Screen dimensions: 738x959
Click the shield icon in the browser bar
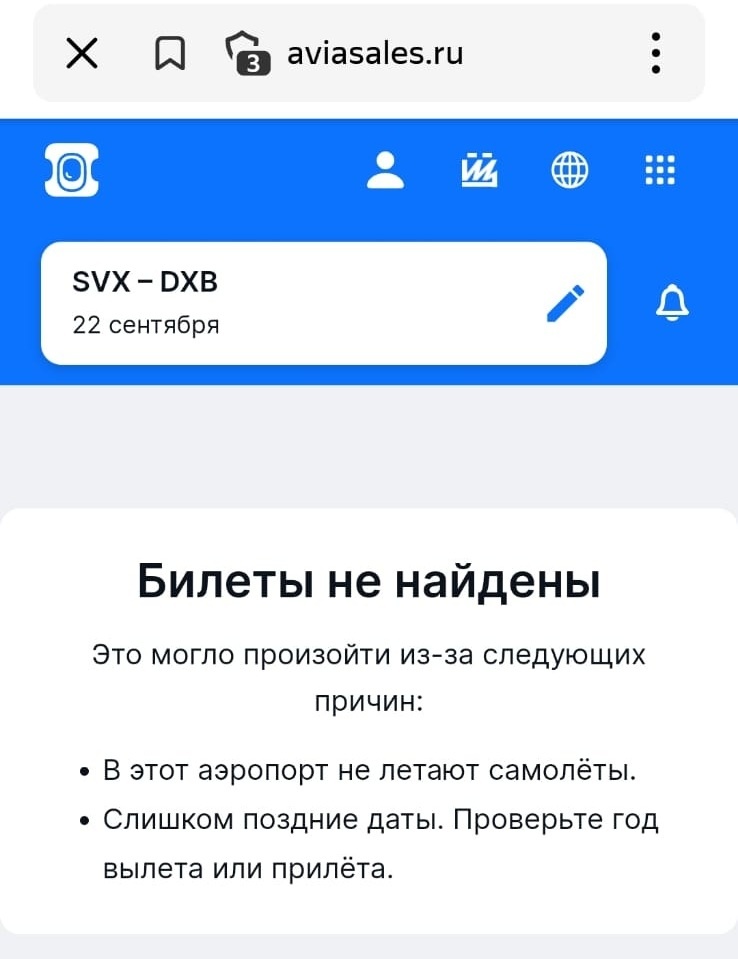pyautogui.click(x=242, y=50)
